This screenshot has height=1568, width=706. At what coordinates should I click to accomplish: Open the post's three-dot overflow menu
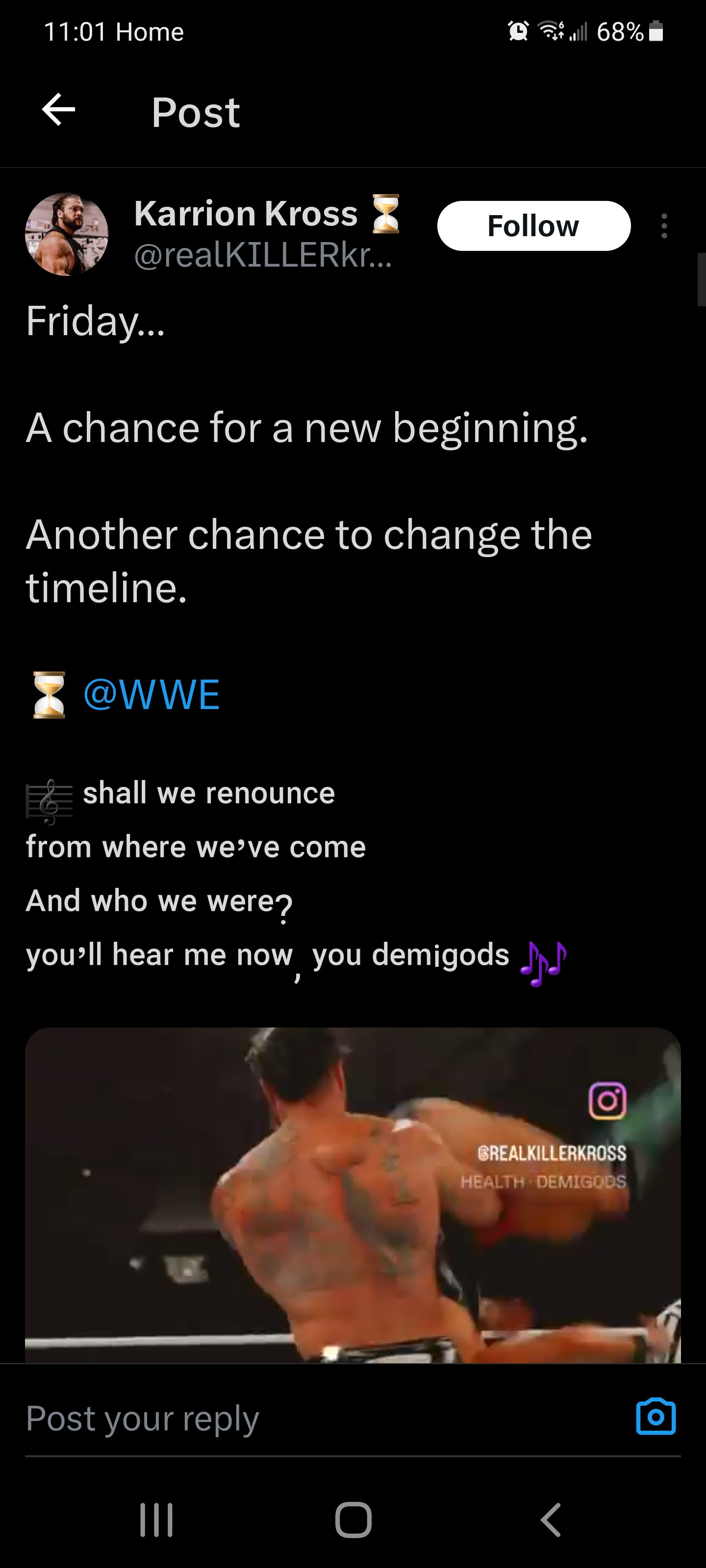pos(664,226)
